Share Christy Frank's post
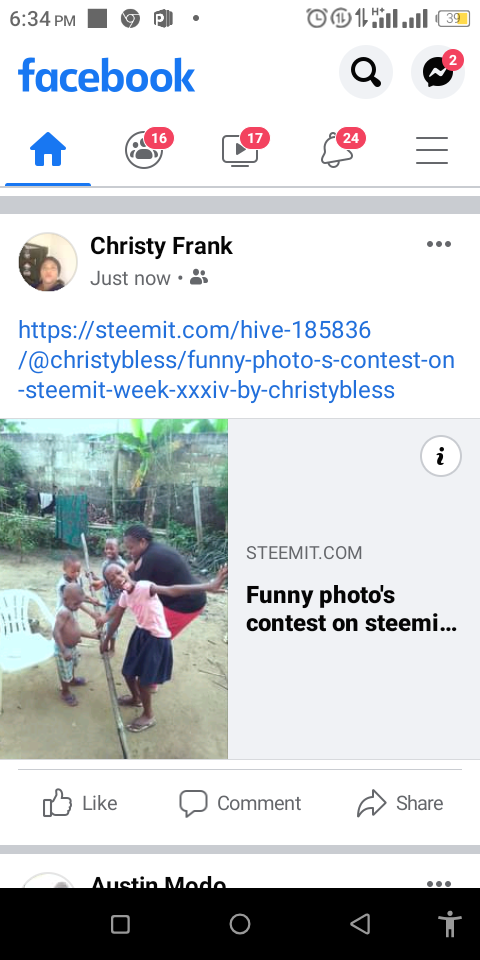The height and width of the screenshot is (960, 480). (x=400, y=803)
